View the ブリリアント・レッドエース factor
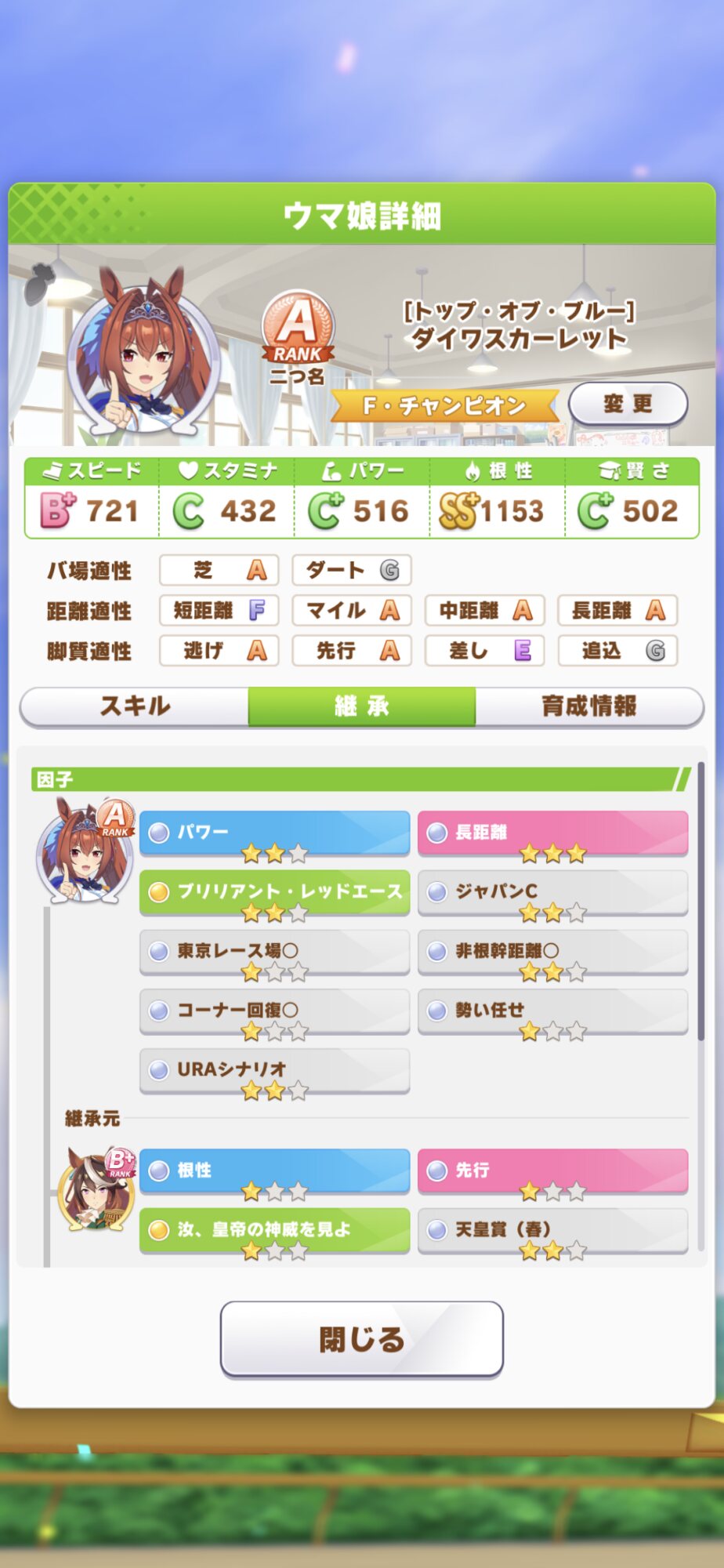Viewport: 724px width, 1568px height. point(274,892)
